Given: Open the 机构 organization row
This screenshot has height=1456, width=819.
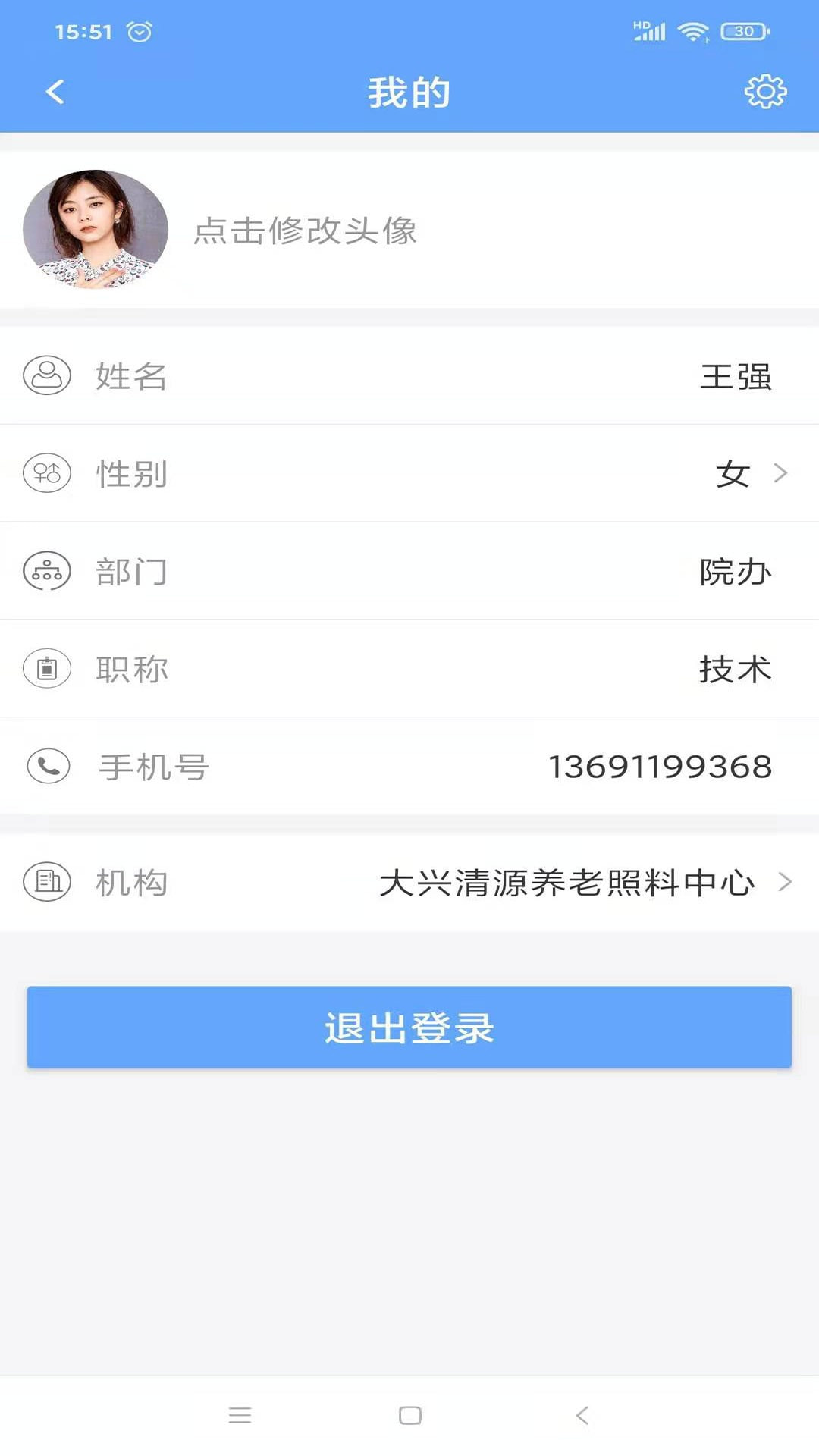Looking at the screenshot, I should [x=409, y=882].
